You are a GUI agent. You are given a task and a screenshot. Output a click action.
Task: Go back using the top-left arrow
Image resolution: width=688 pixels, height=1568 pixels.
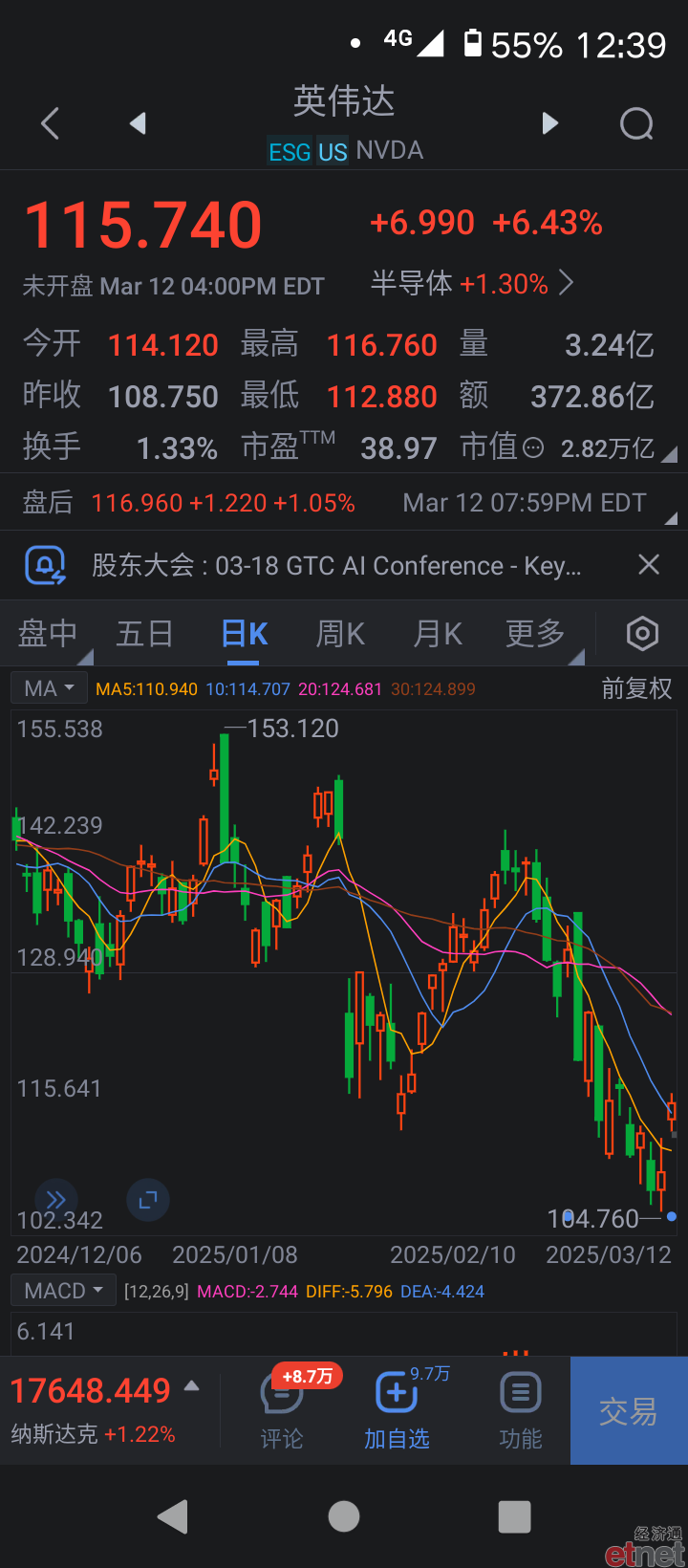point(51,123)
